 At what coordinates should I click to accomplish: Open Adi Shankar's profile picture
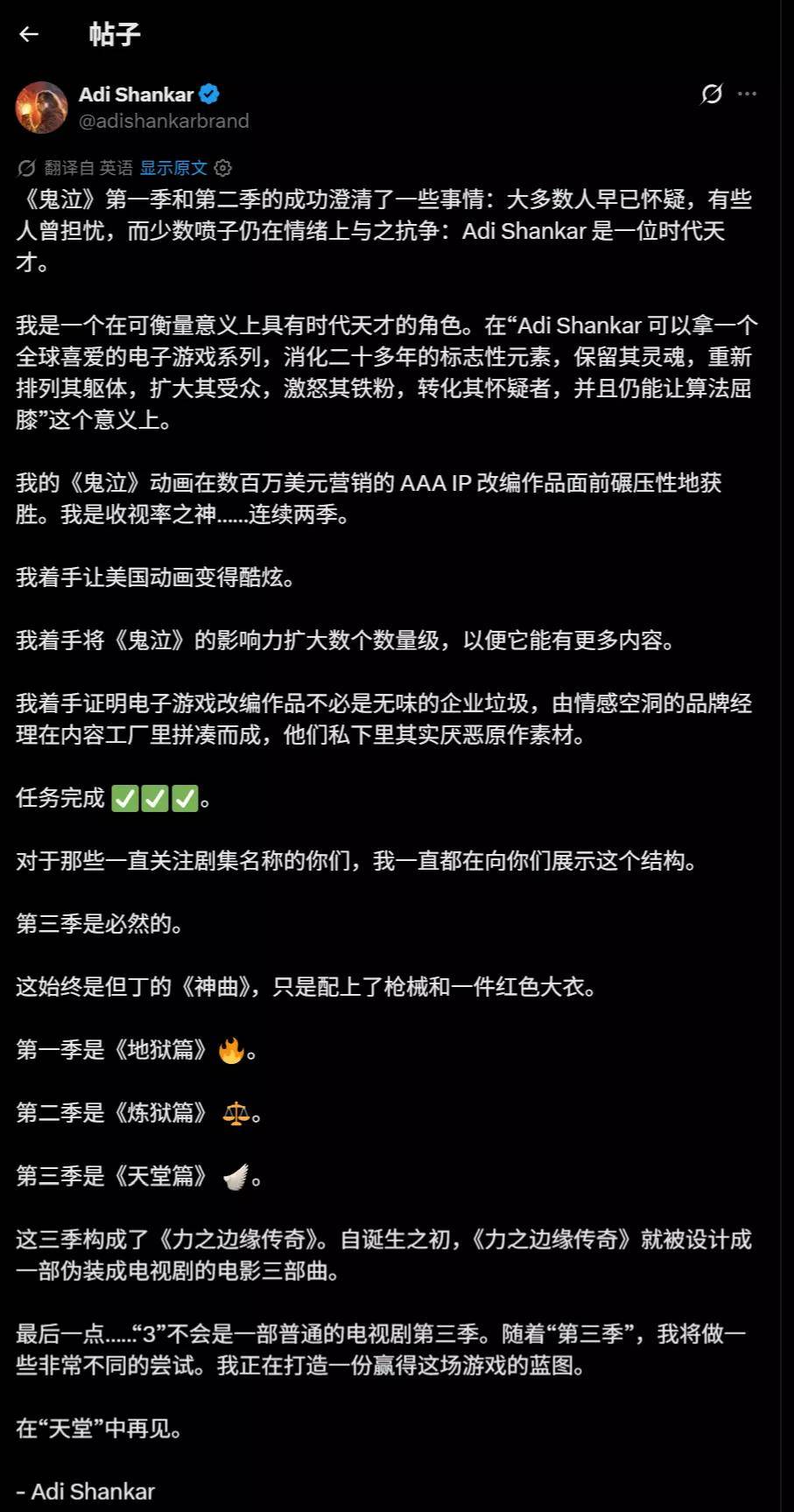click(41, 107)
